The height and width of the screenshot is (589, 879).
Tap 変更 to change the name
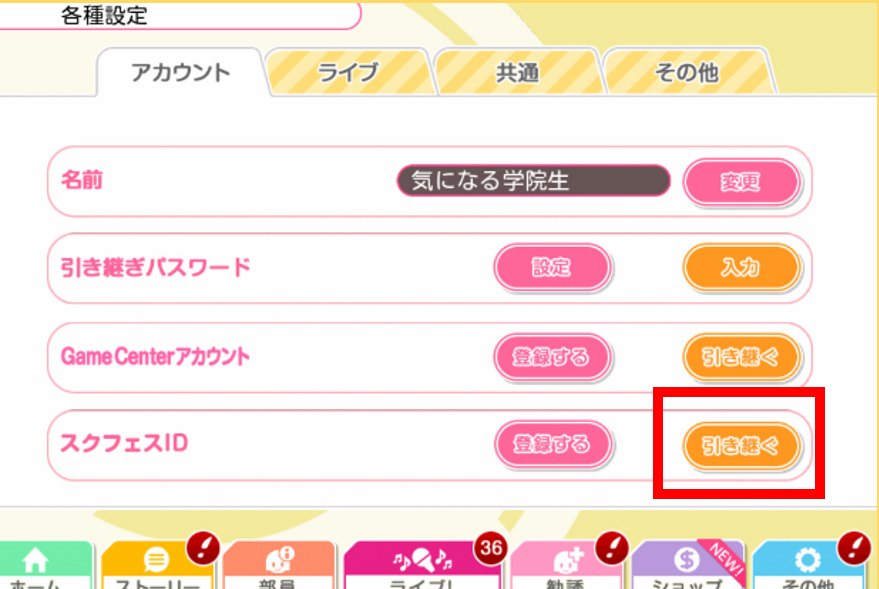(x=741, y=182)
